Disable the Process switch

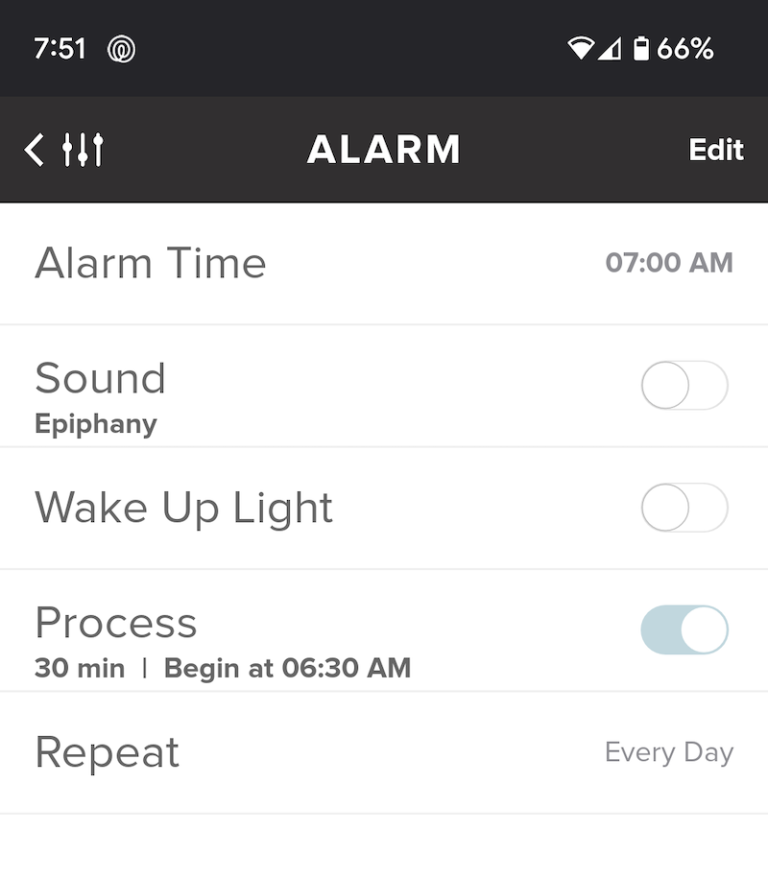pos(684,630)
